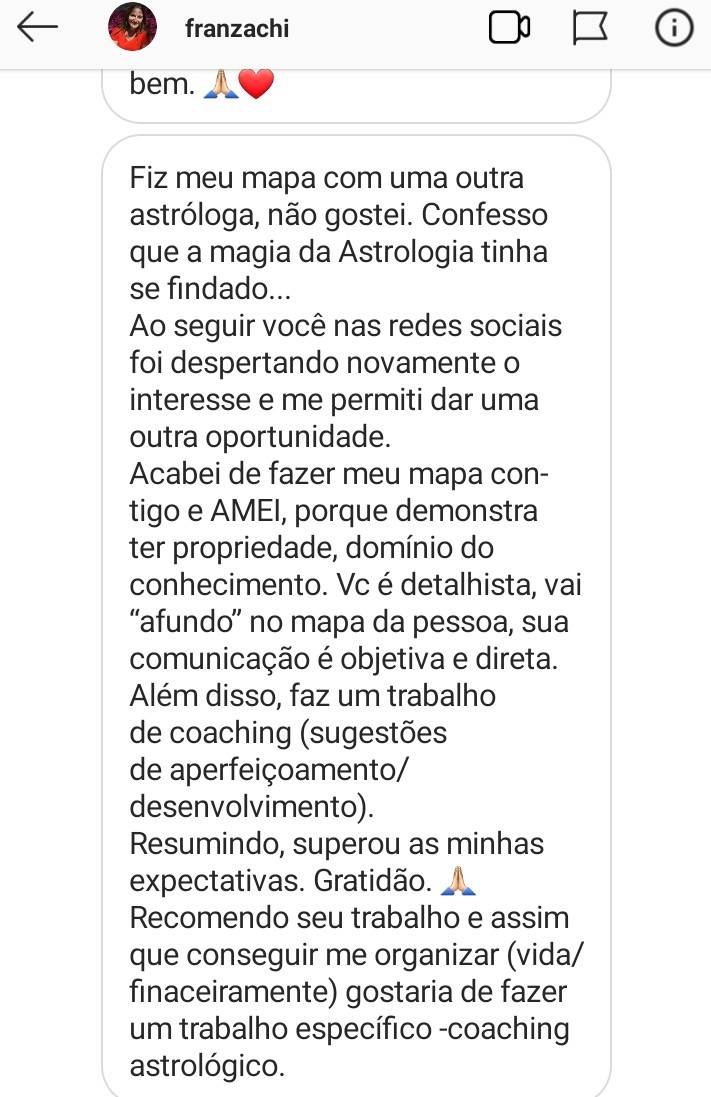Flag this conversation

tap(591, 29)
